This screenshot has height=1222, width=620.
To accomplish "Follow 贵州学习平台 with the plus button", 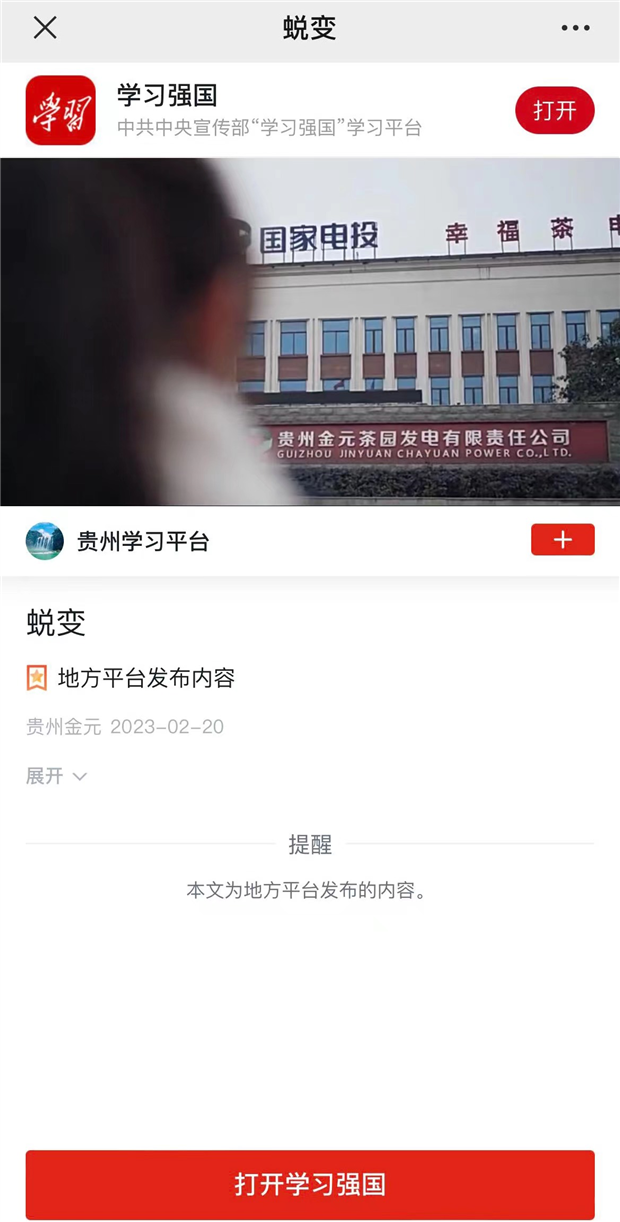I will pos(562,540).
